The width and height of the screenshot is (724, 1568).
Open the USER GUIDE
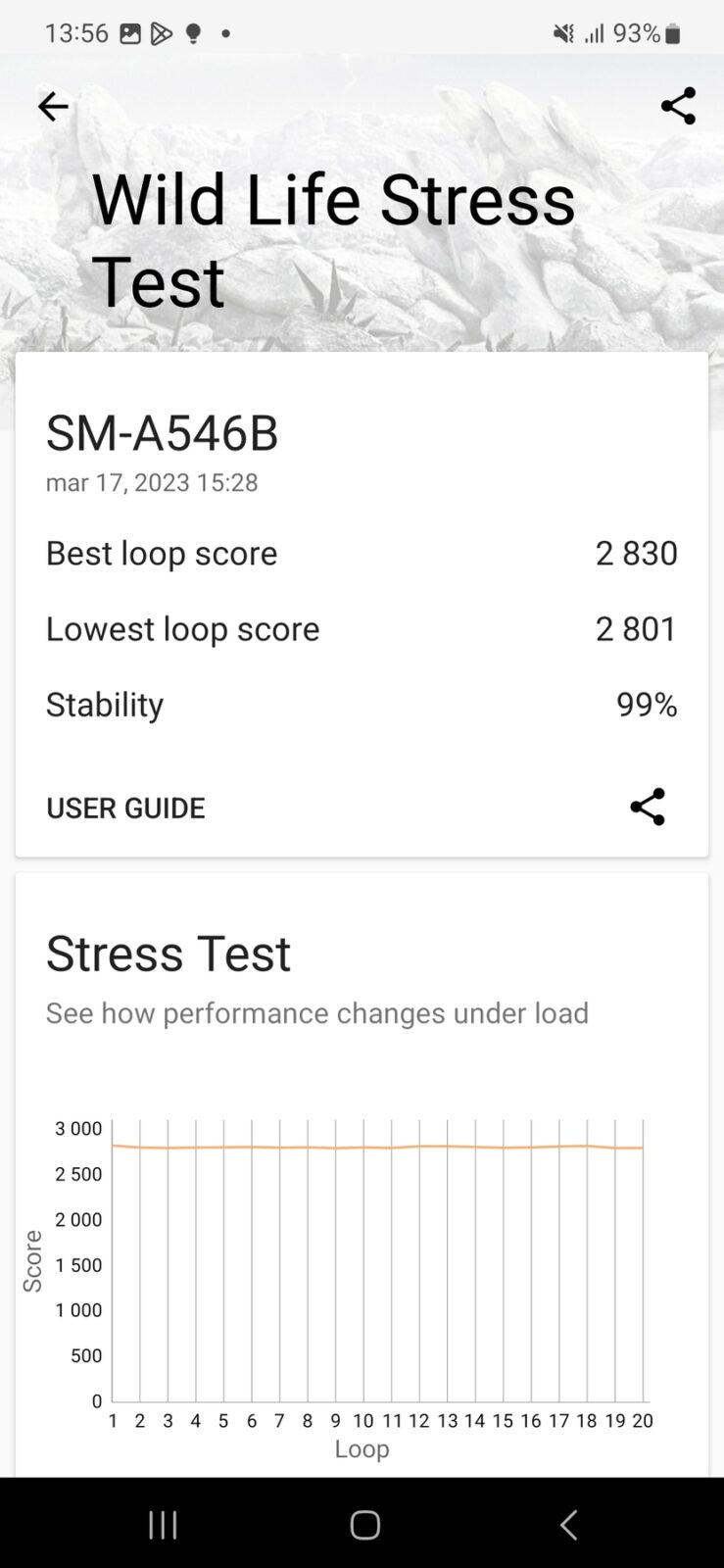point(125,808)
